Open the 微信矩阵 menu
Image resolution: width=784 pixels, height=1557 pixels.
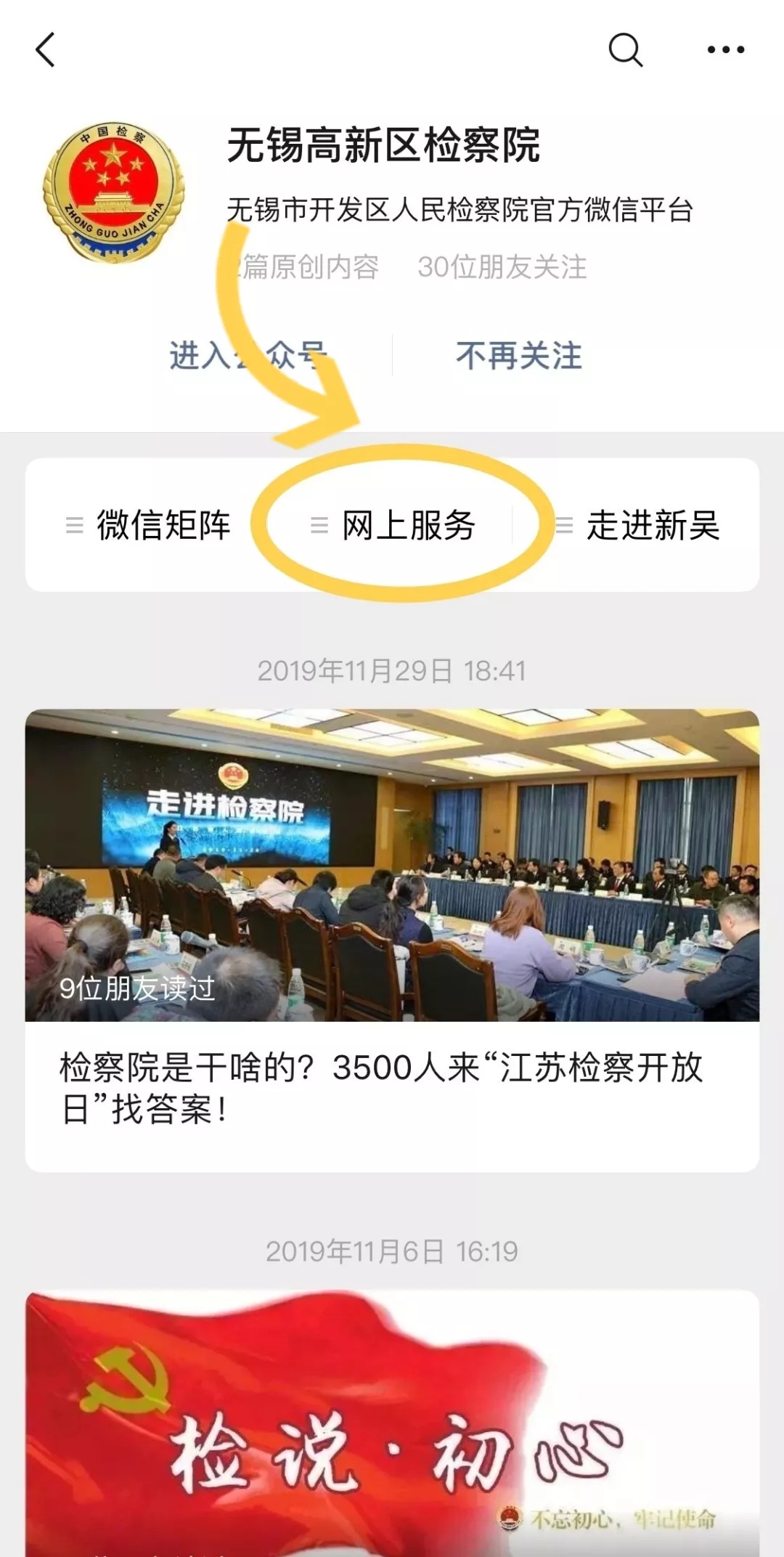149,525
